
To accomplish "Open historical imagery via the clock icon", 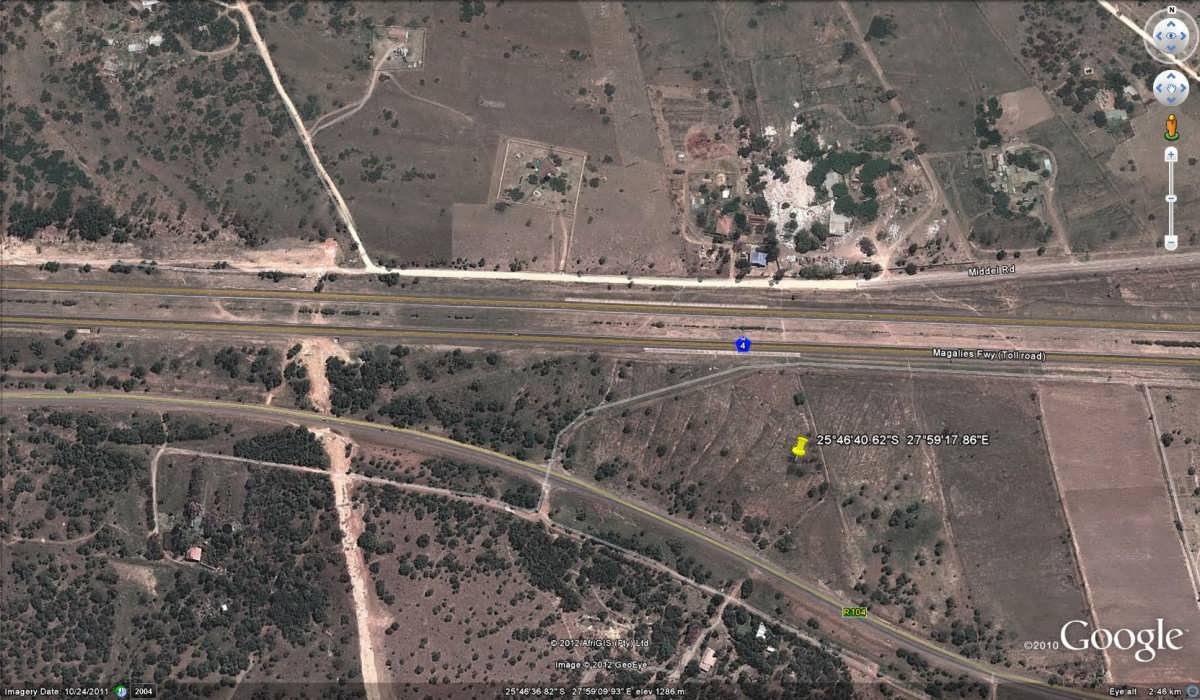I will (x=121, y=691).
